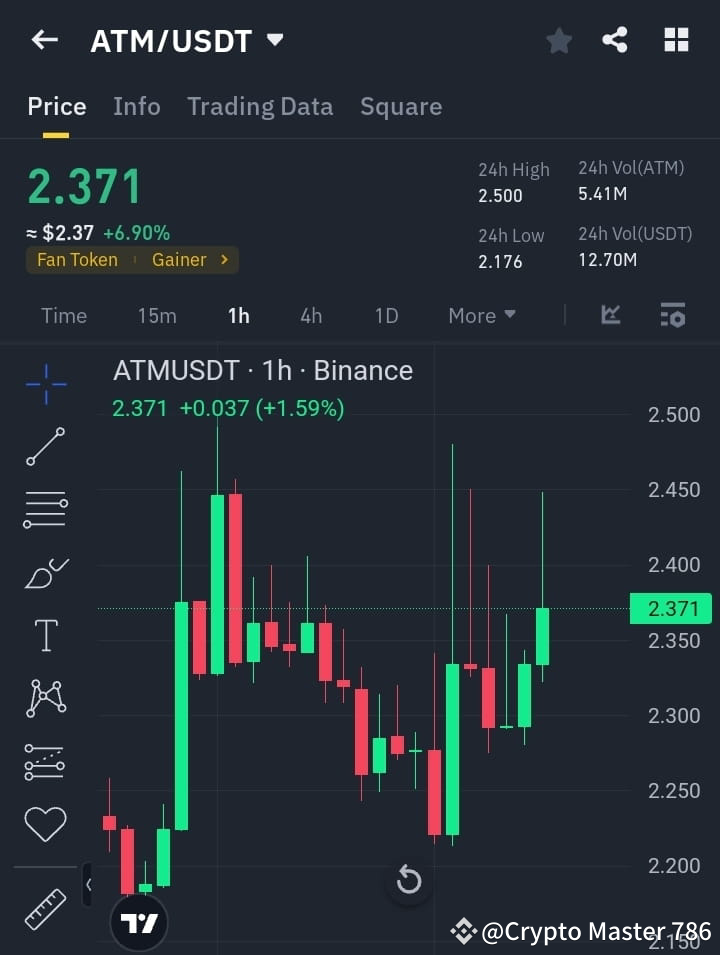Select the crosshair tool
720x955 pixels.
[x=44, y=384]
